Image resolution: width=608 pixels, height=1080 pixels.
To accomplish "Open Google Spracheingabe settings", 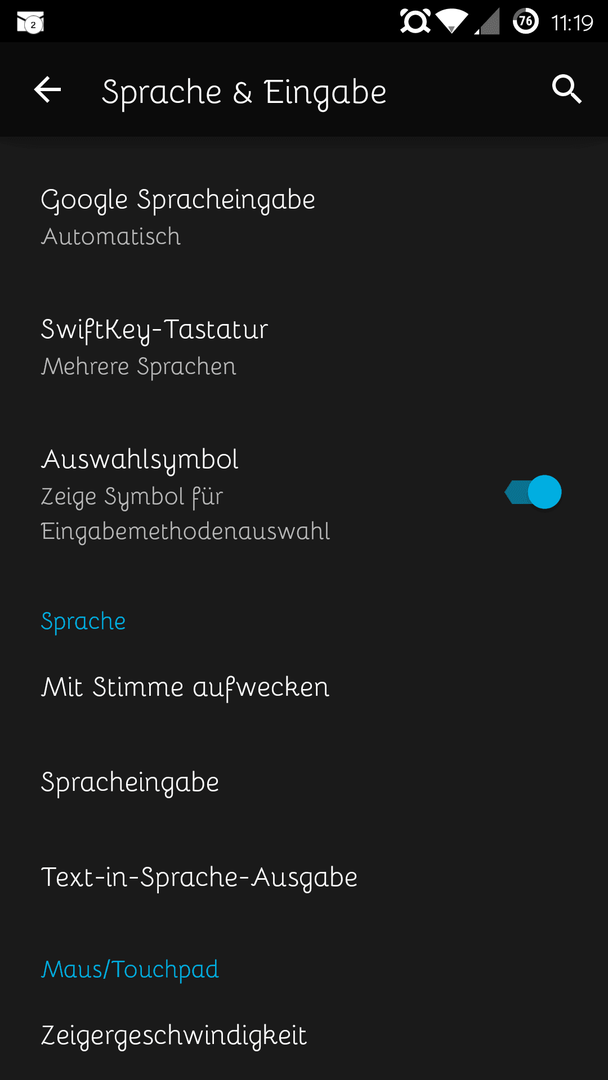I will coord(304,217).
